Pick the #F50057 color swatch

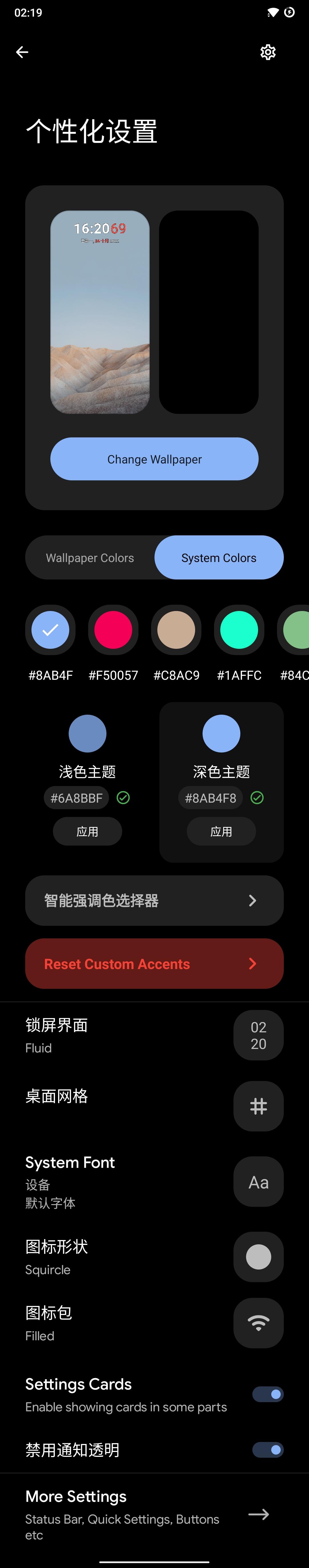pos(113,629)
